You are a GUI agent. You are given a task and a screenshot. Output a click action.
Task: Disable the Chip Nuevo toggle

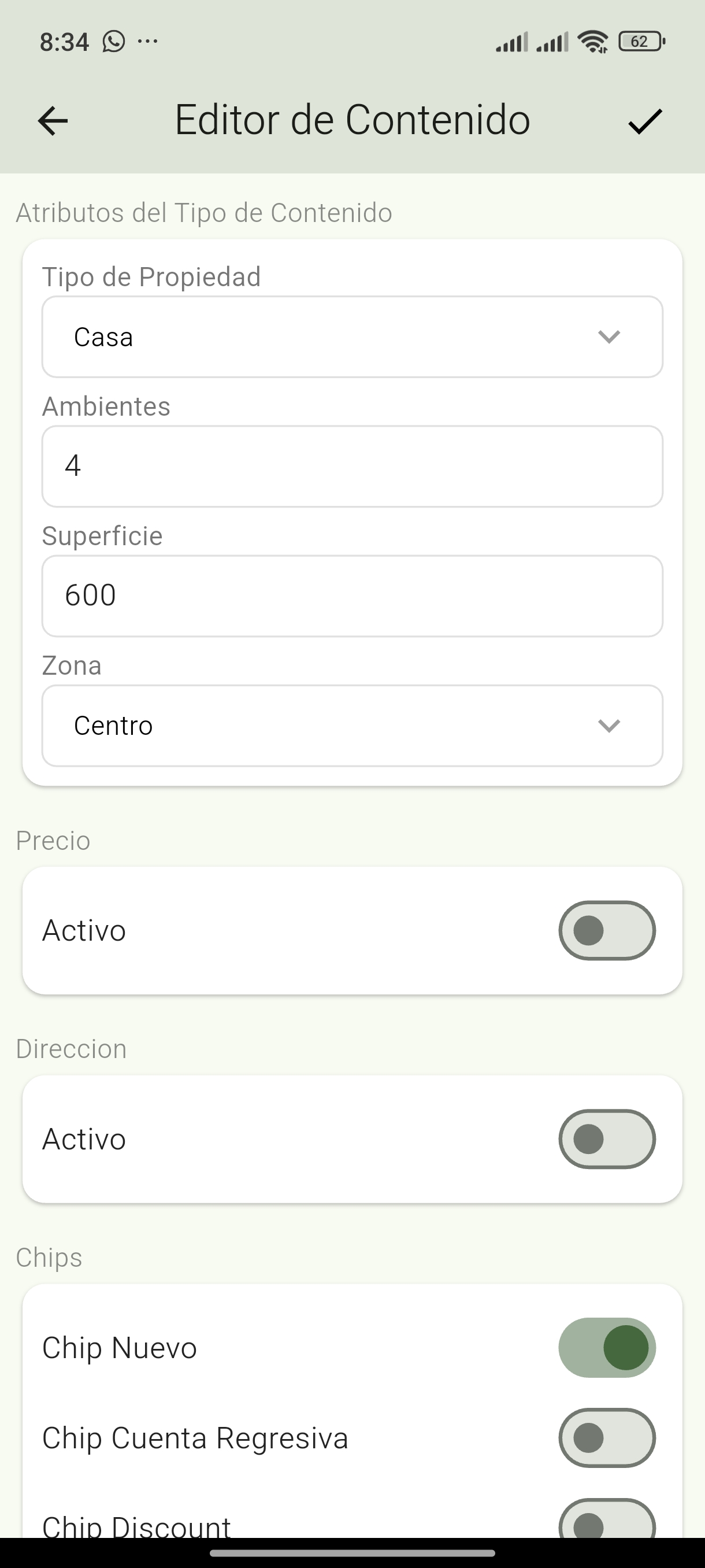[606, 1347]
